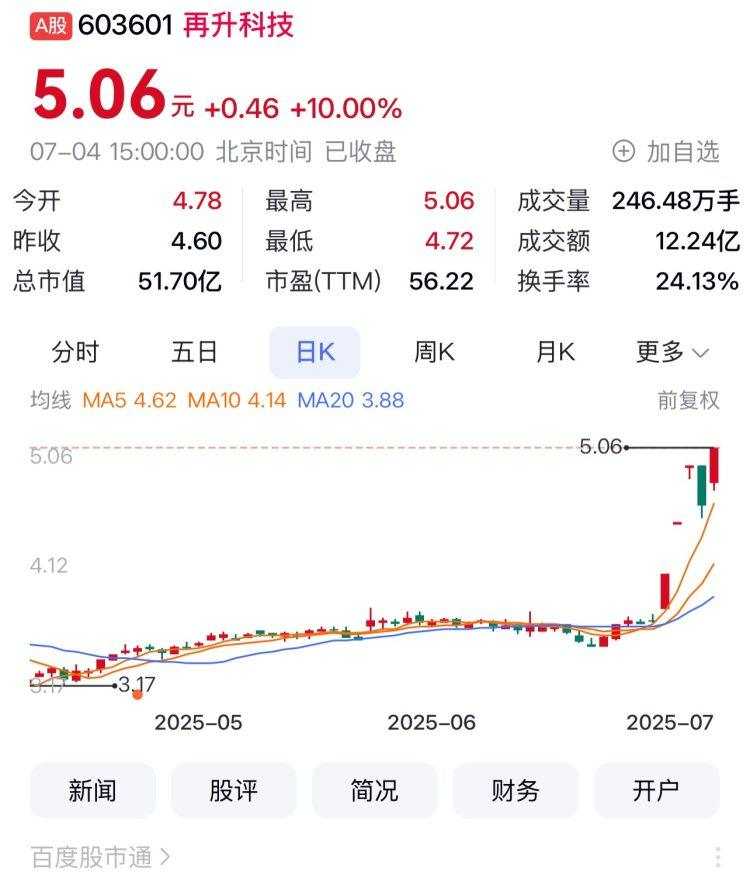The width and height of the screenshot is (750, 892).
Task: Switch to the 五日 chart tab
Action: [x=195, y=352]
